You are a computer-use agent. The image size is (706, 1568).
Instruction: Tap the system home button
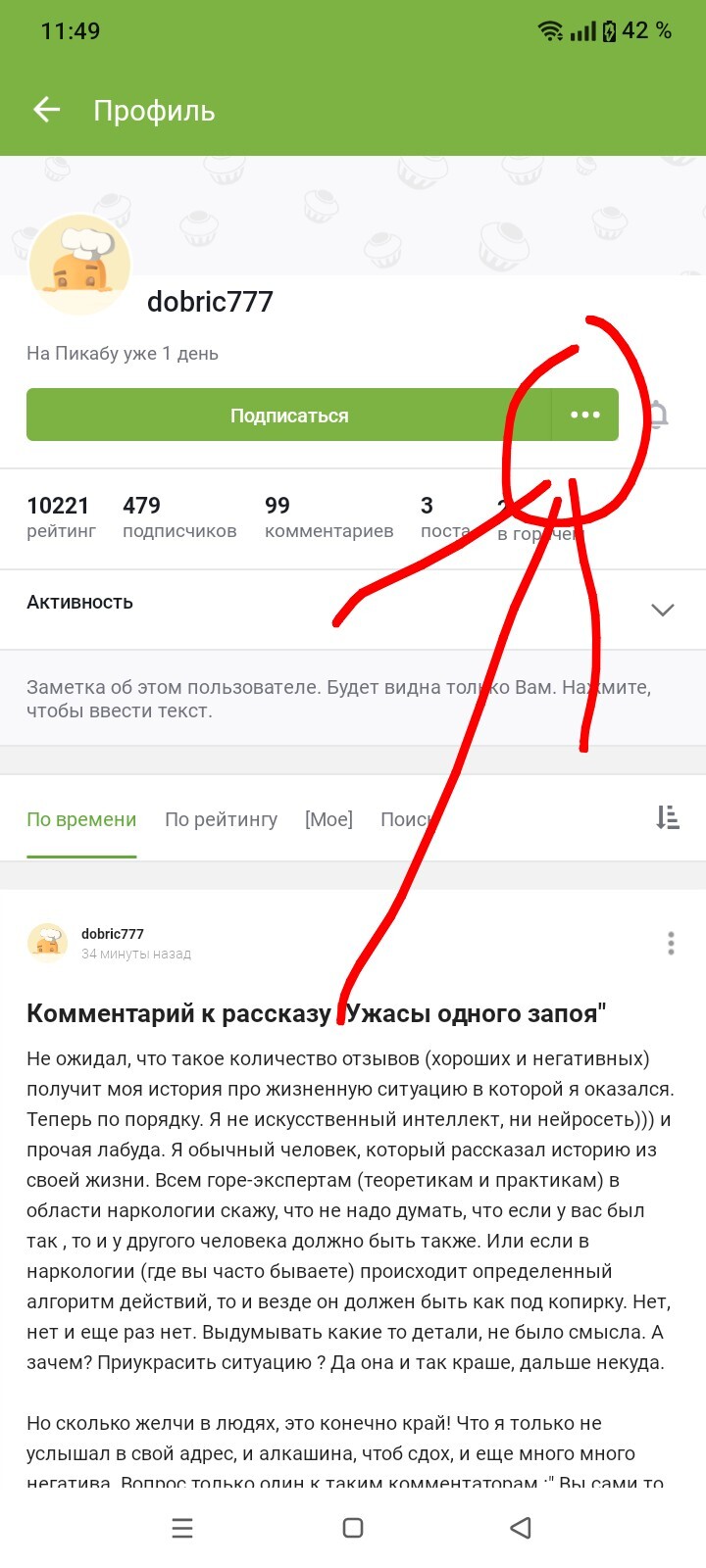[353, 1528]
